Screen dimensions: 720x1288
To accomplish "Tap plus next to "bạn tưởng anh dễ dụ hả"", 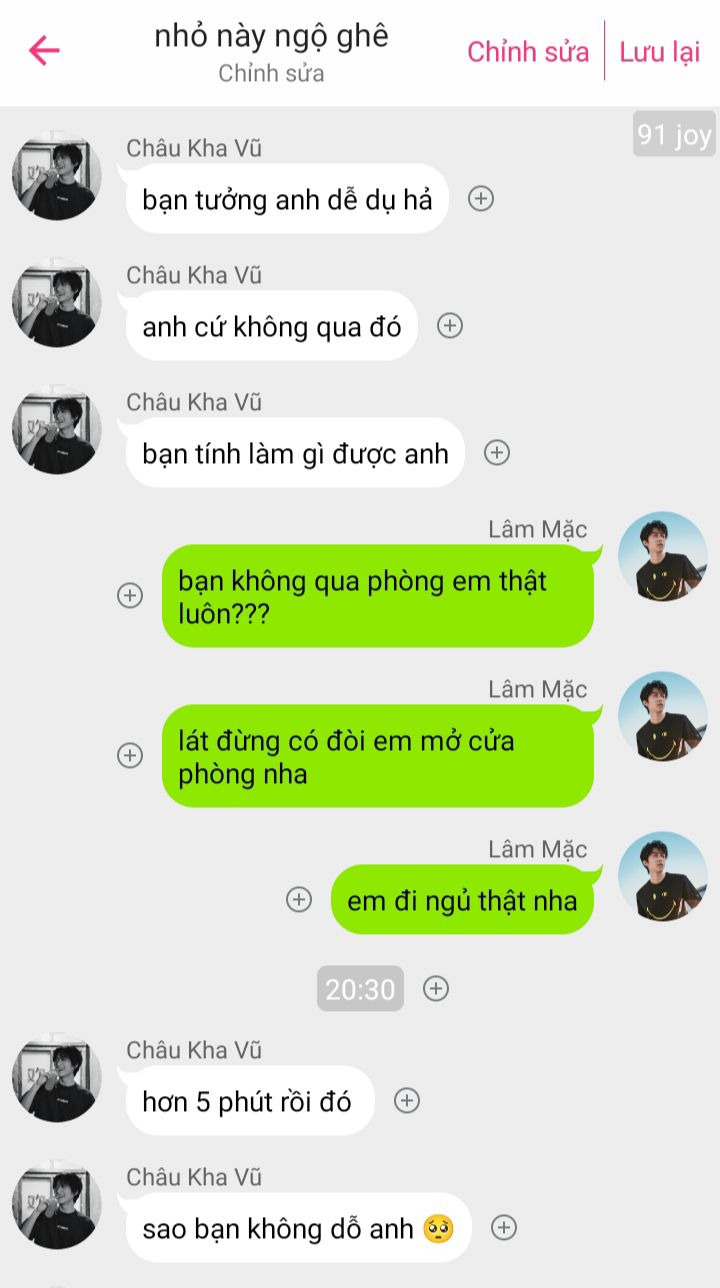I will pos(481,199).
